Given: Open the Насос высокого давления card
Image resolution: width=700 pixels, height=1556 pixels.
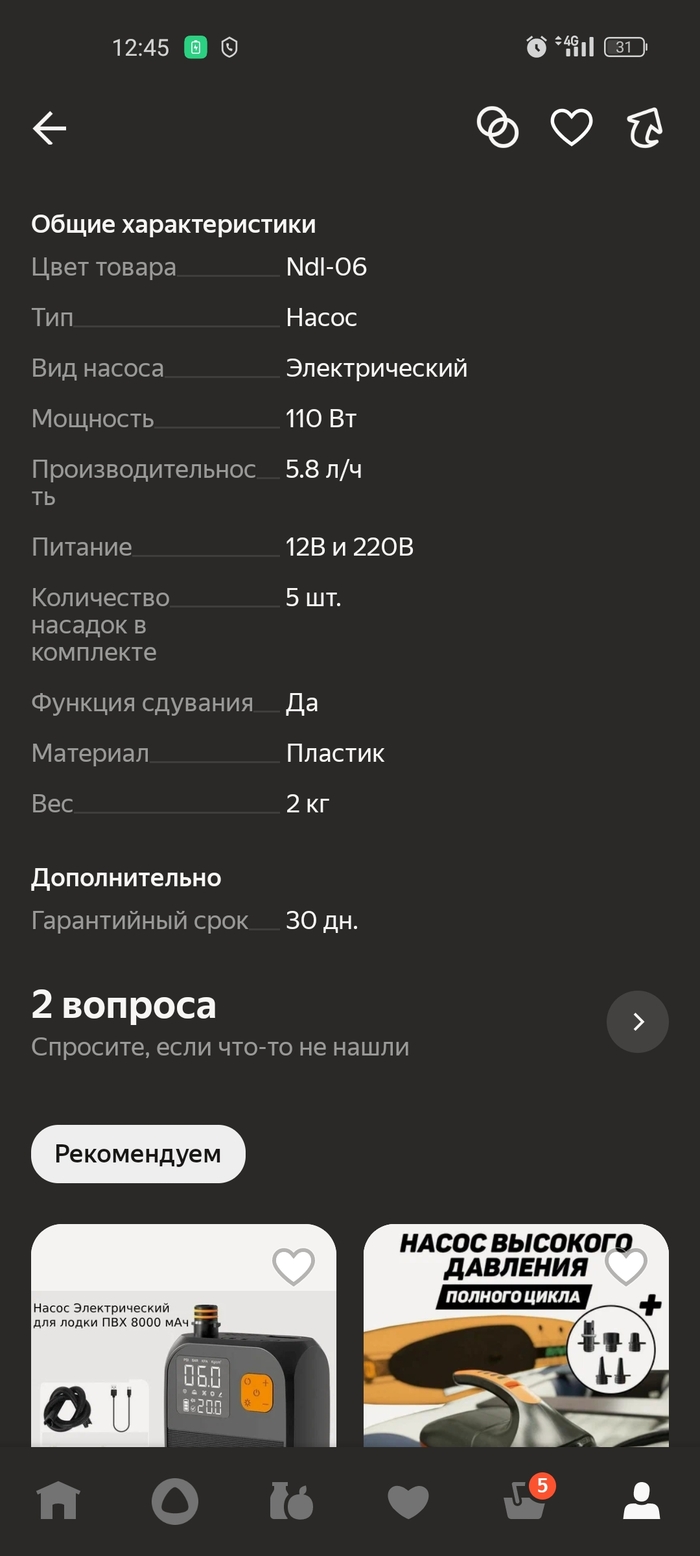Looking at the screenshot, I should pyautogui.click(x=515, y=1370).
